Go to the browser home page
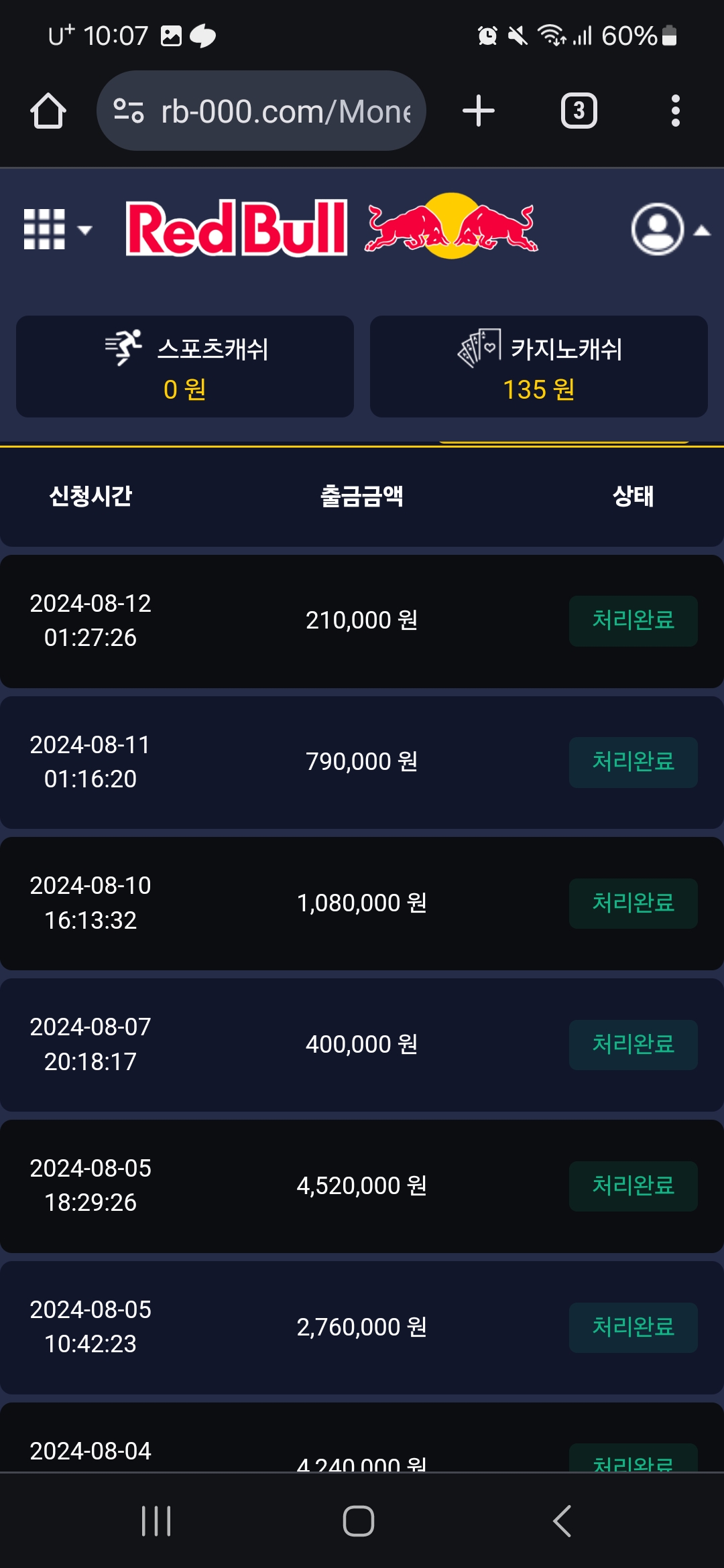This screenshot has height=1568, width=724. (48, 111)
